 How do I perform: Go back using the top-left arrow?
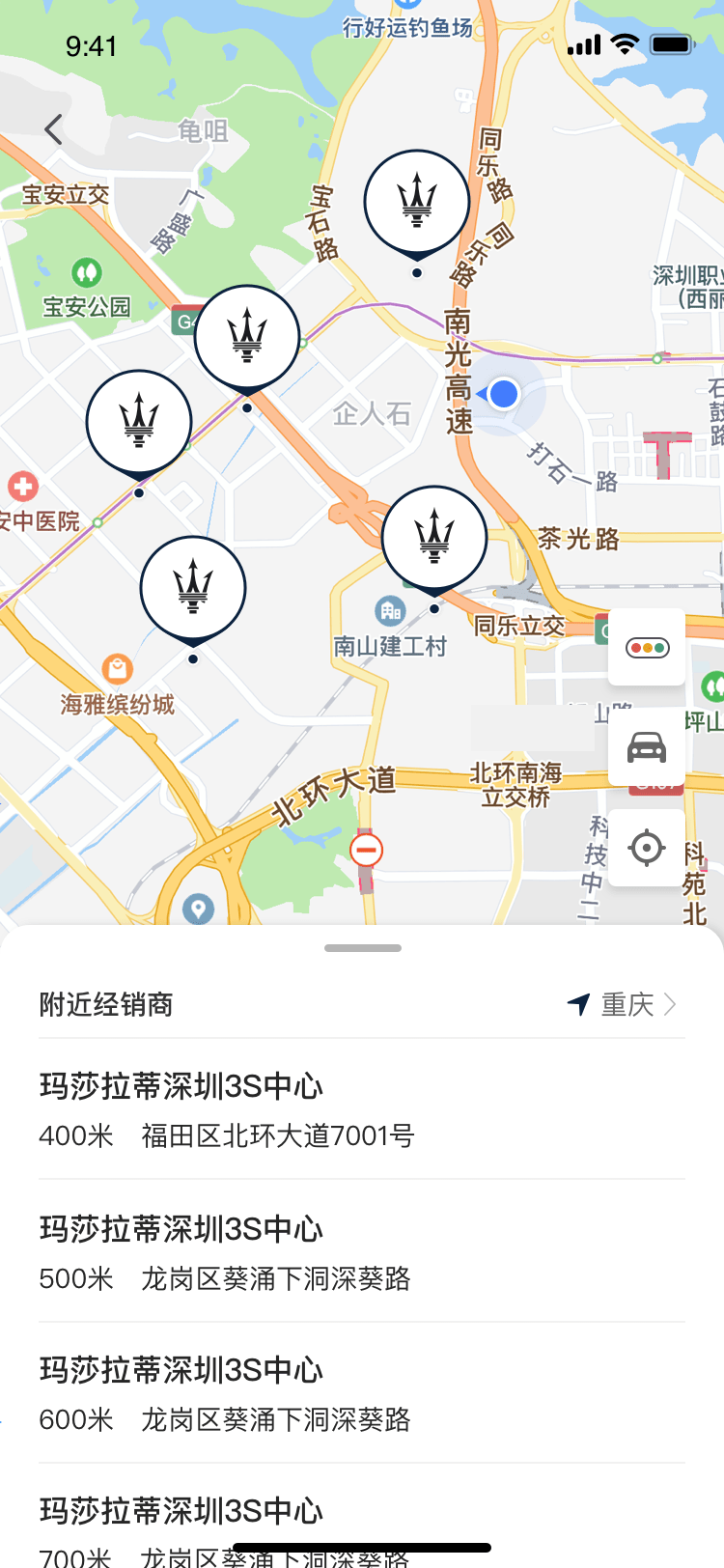[54, 129]
